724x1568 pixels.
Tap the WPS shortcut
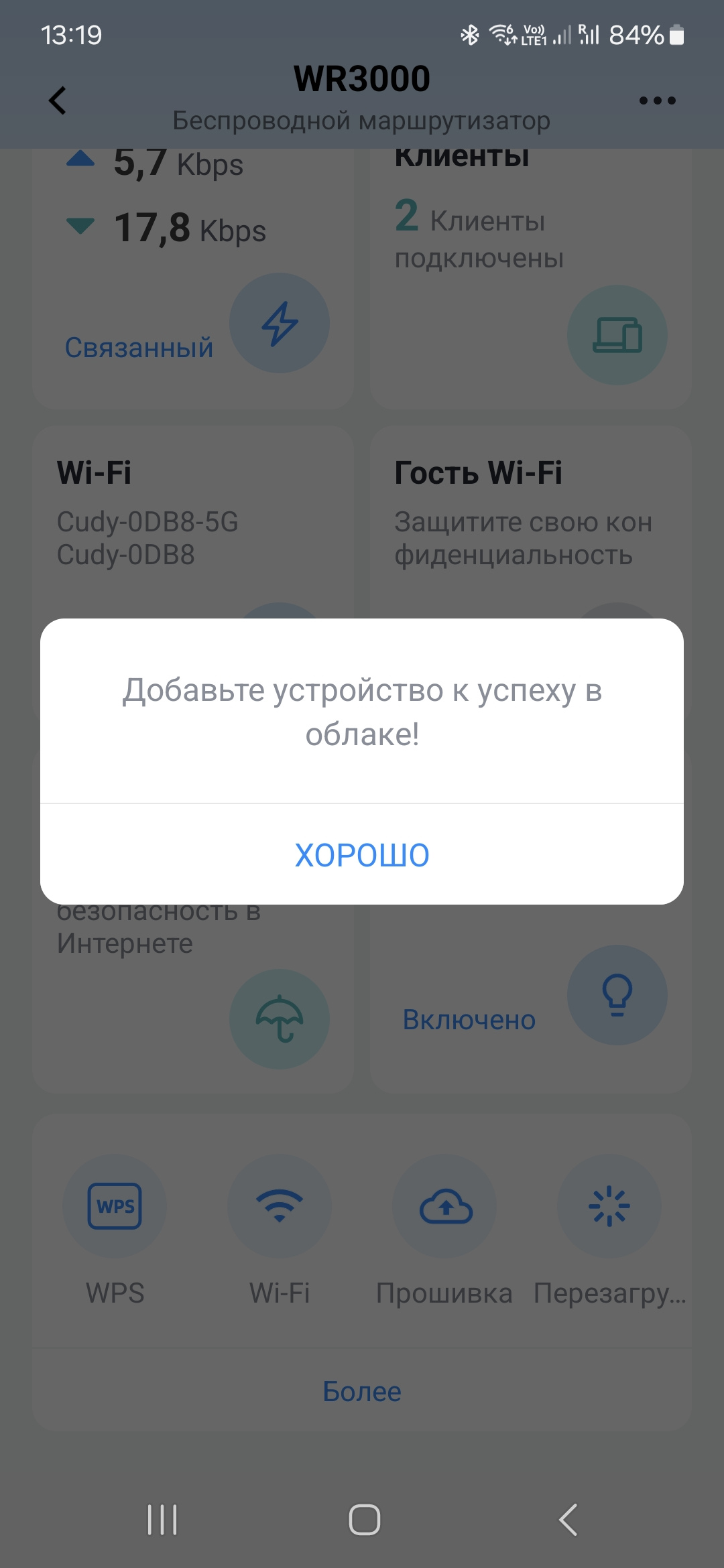pos(115,1206)
